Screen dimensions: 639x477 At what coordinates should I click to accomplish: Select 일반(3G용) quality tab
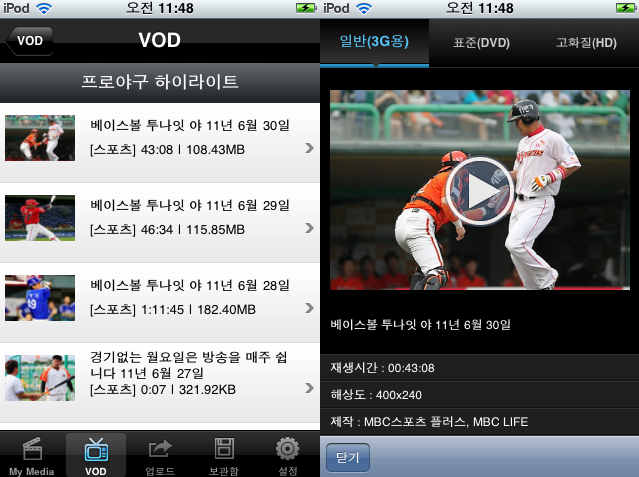[x=374, y=43]
